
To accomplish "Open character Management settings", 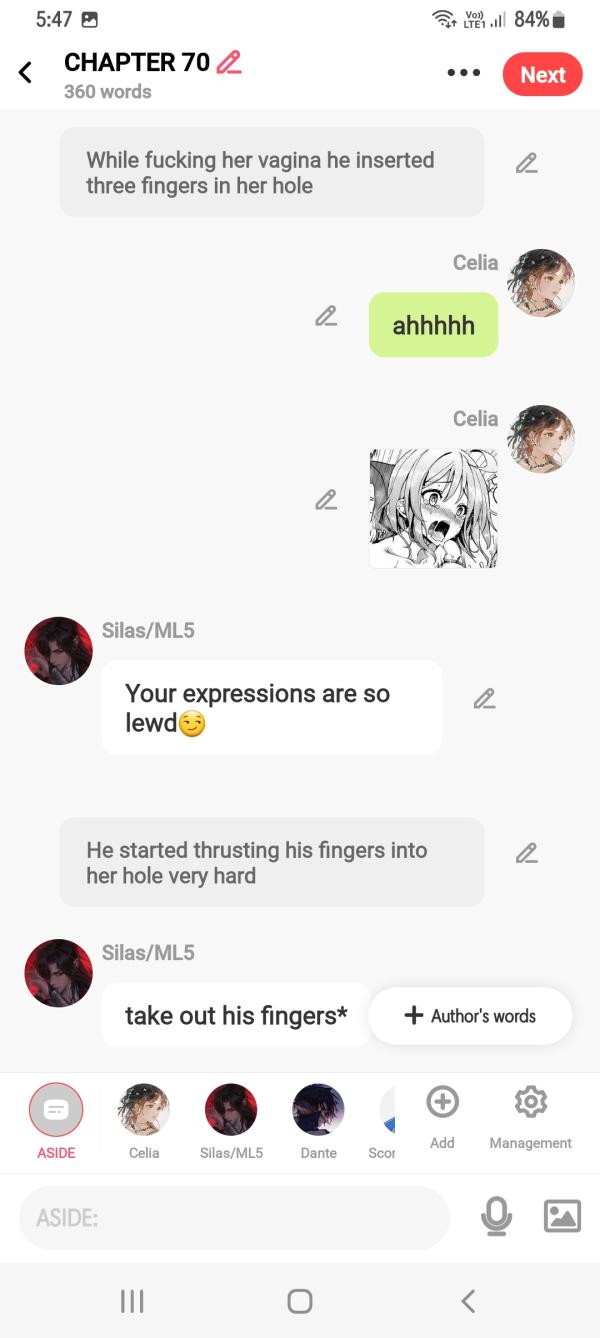I will [530, 1114].
